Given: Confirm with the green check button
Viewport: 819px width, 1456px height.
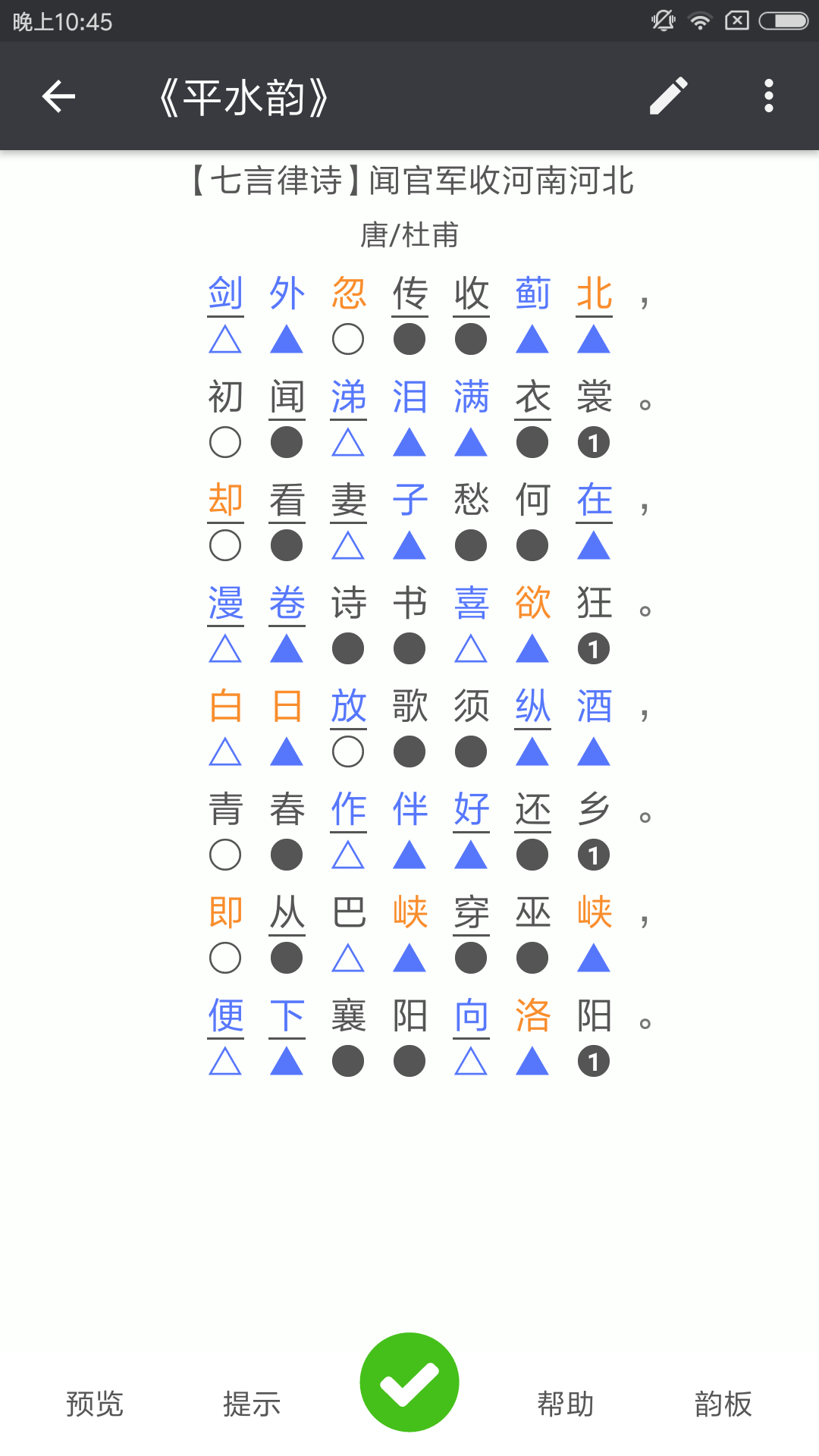Looking at the screenshot, I should (x=409, y=1382).
